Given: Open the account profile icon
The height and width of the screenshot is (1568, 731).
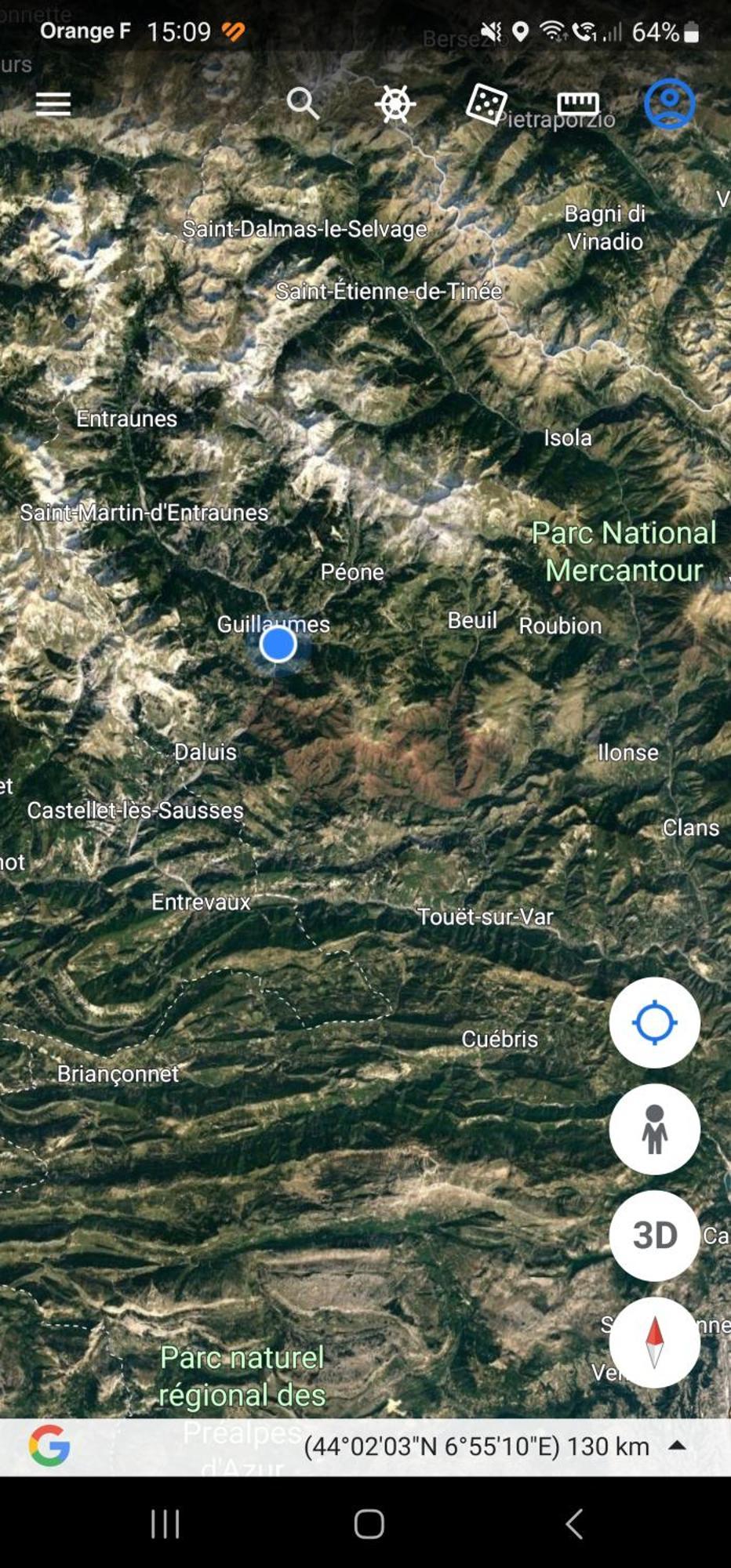Looking at the screenshot, I should 669,103.
